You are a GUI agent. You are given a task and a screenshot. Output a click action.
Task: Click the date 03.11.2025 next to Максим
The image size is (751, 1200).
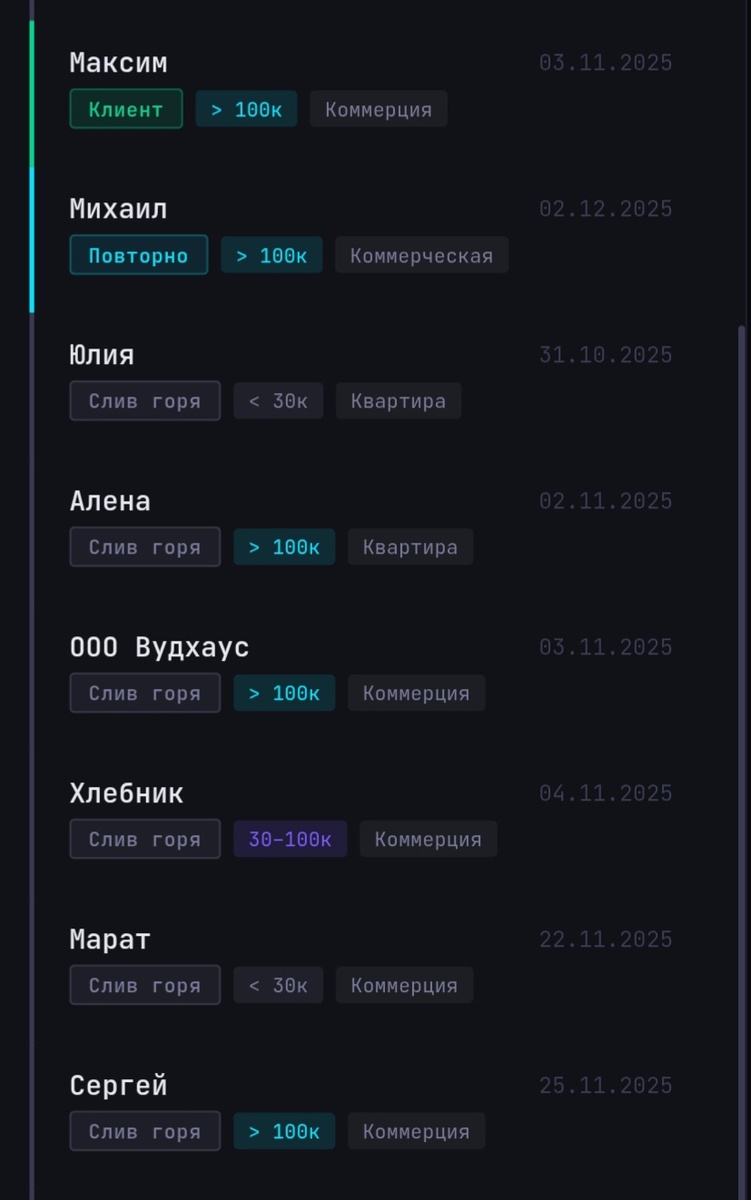tap(605, 62)
